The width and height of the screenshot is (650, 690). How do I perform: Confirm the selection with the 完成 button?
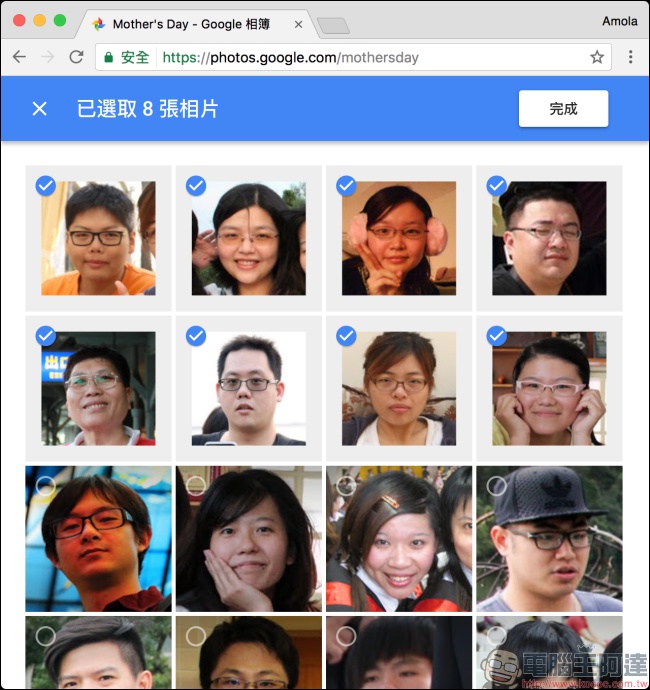click(x=563, y=109)
